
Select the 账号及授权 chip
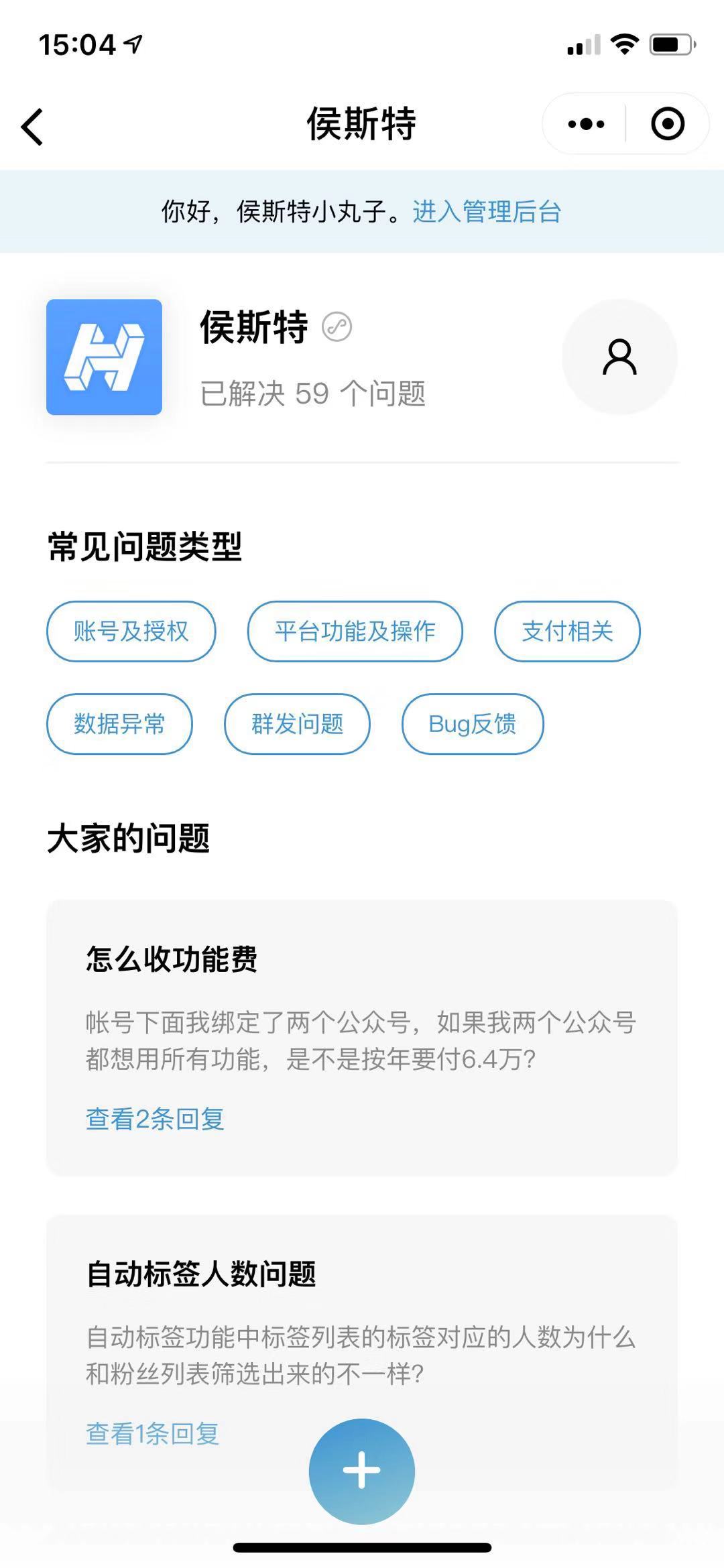pyautogui.click(x=131, y=631)
